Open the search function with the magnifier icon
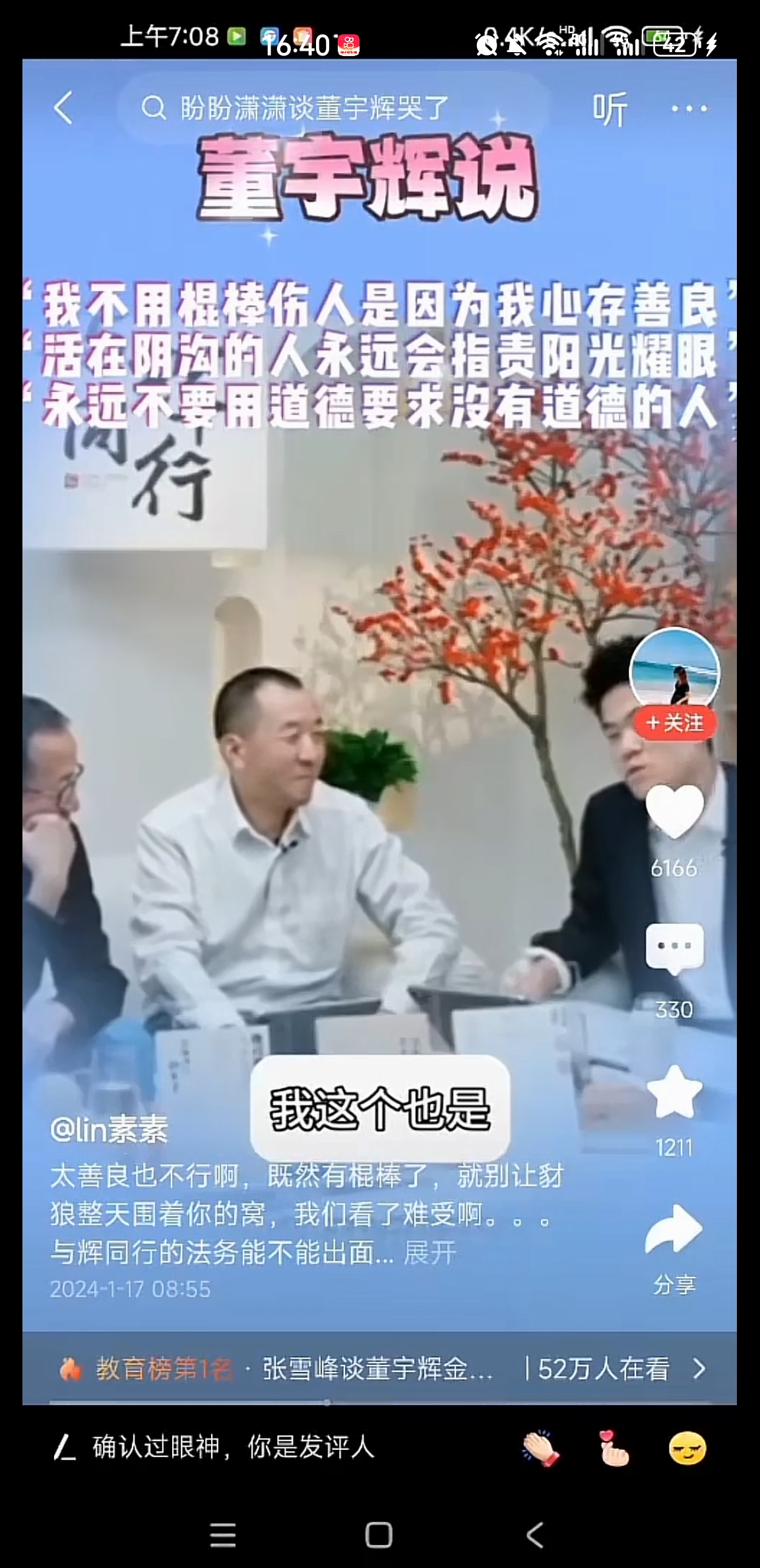Screen dimensions: 760x1568 pyautogui.click(x=156, y=108)
